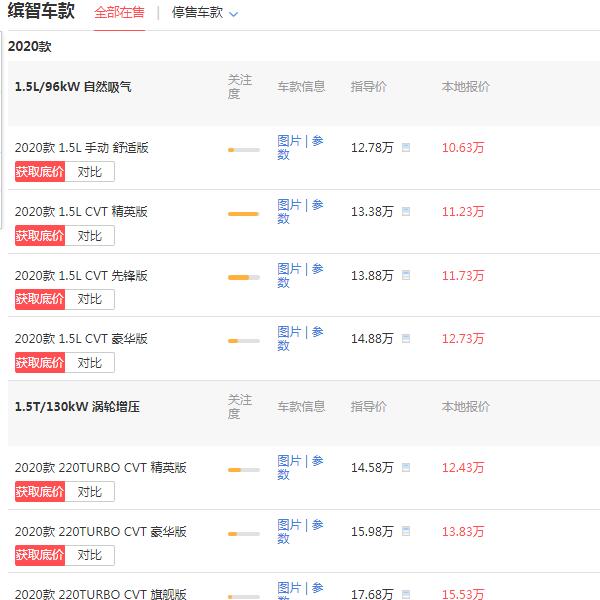Image resolution: width=600 pixels, height=600 pixels.
Task: Tap 获取底价 for 220TURBO CVT 精英版
Action: pyautogui.click(x=40, y=492)
